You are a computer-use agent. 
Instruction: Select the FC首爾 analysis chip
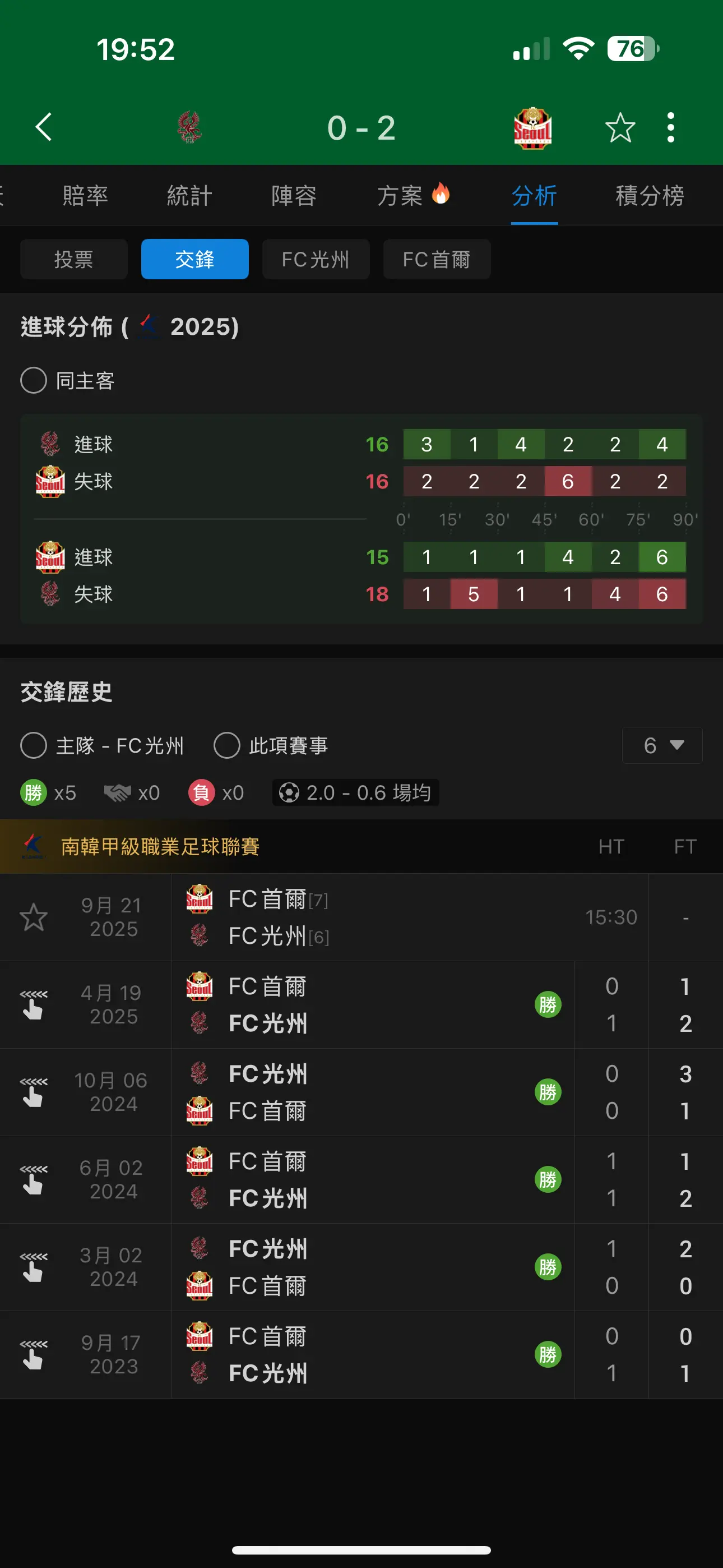437,259
